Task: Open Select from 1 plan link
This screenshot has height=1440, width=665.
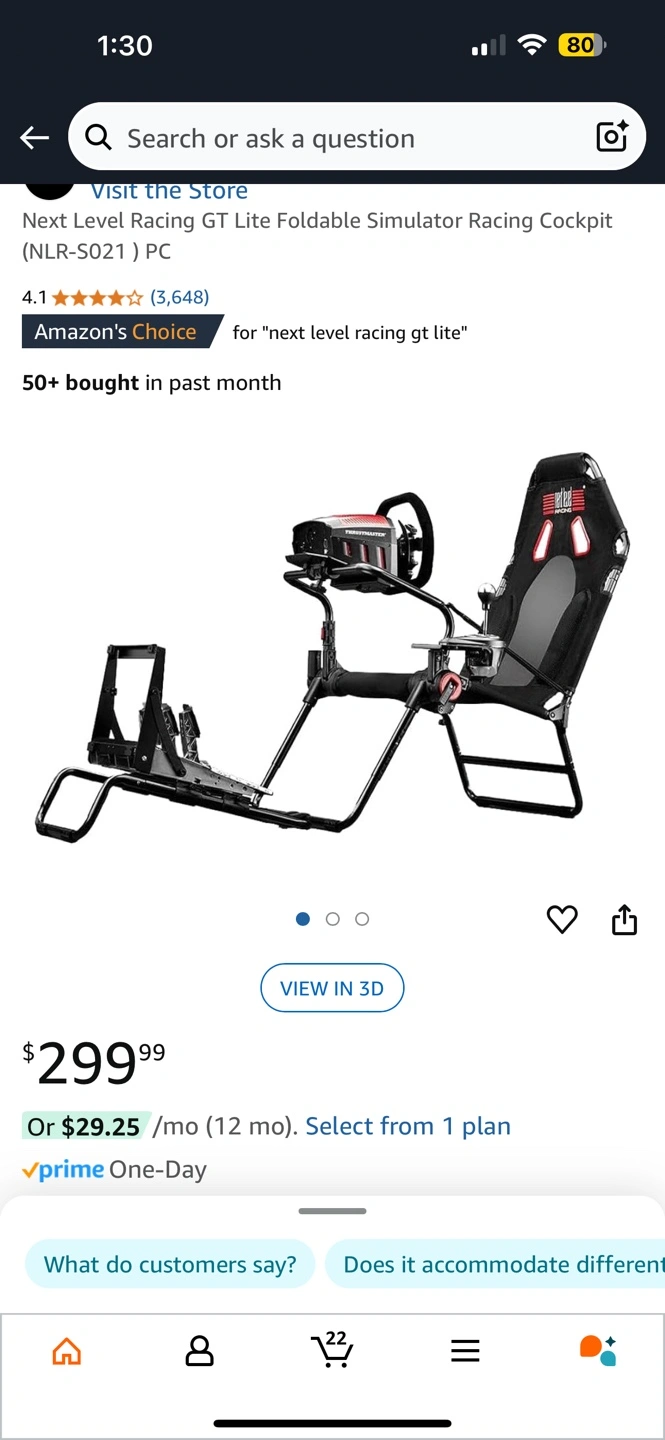Action: [408, 1126]
